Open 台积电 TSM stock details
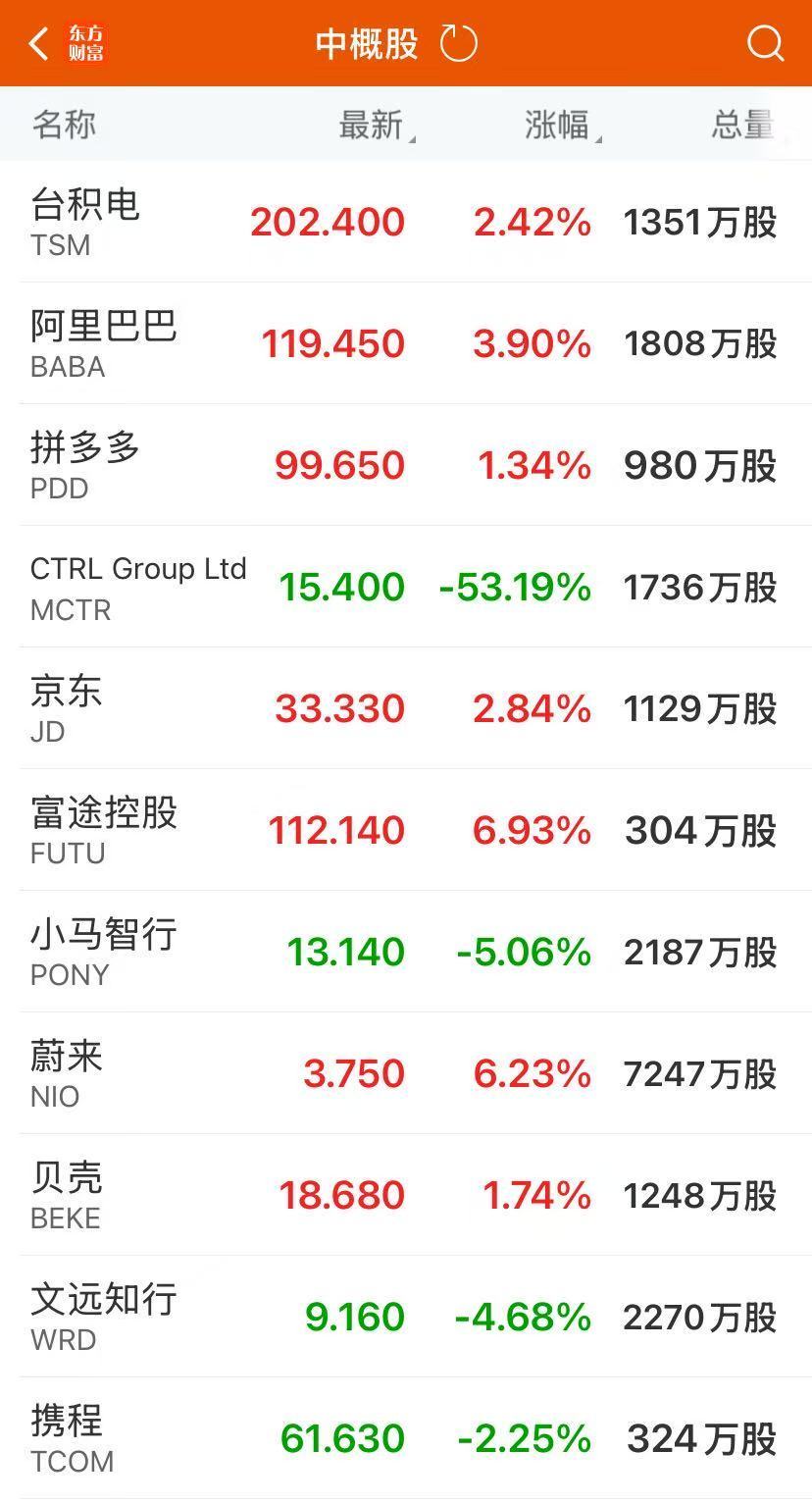Screen dimensions: 812x1503 406,222
